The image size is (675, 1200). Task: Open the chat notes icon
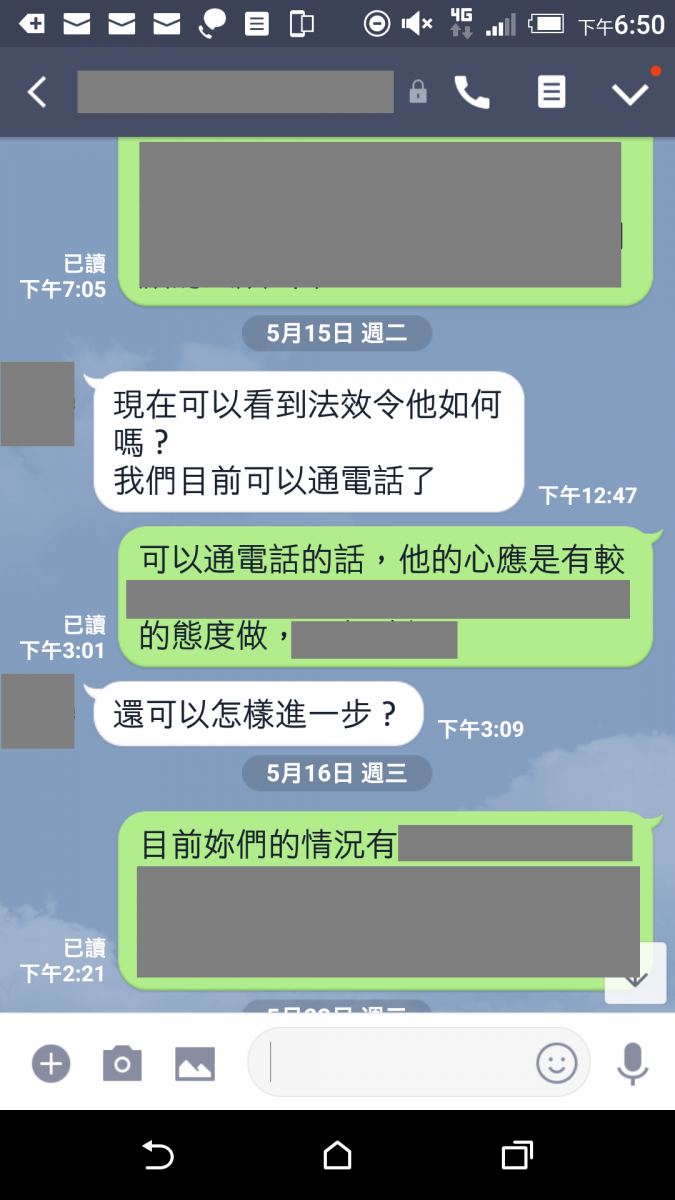pyautogui.click(x=551, y=93)
